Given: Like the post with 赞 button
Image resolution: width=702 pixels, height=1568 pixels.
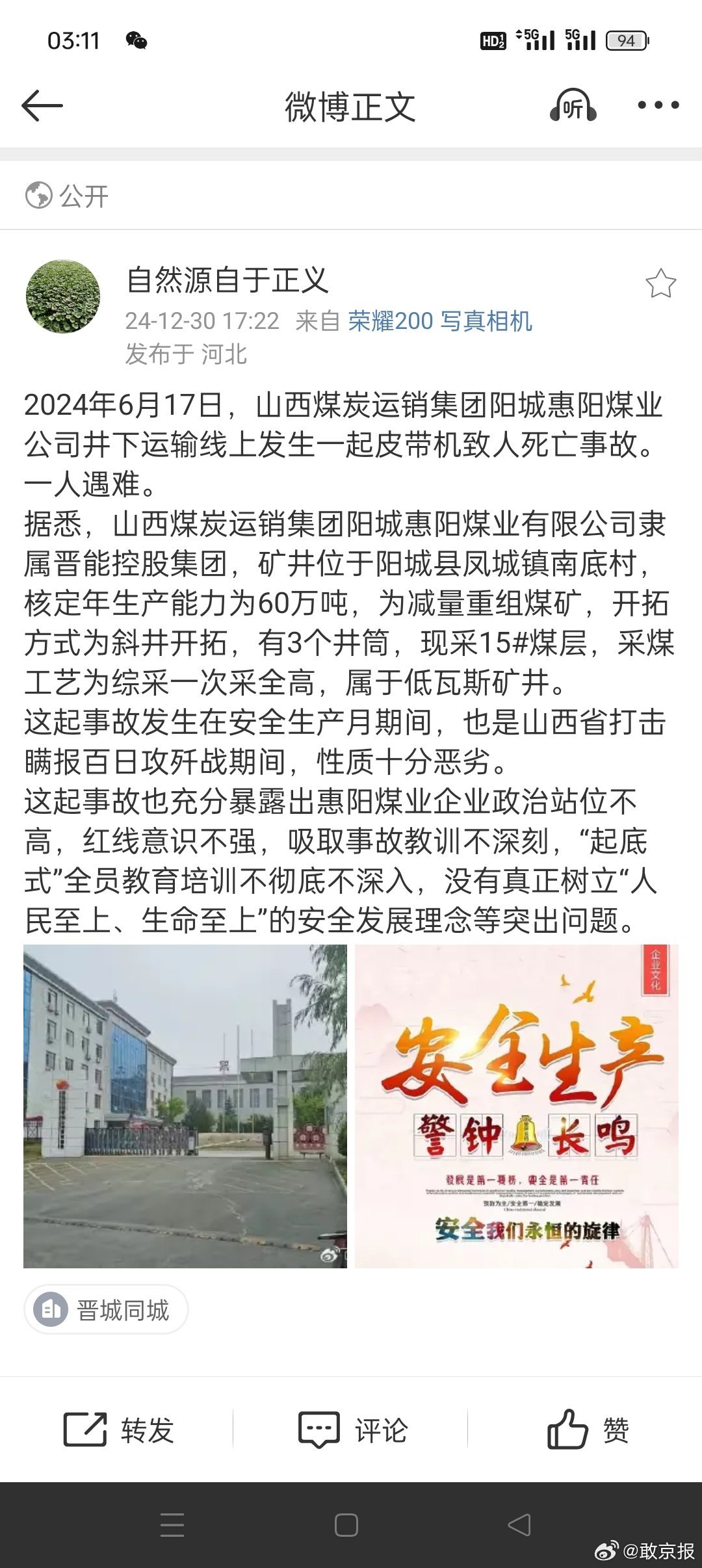Looking at the screenshot, I should [x=588, y=1430].
